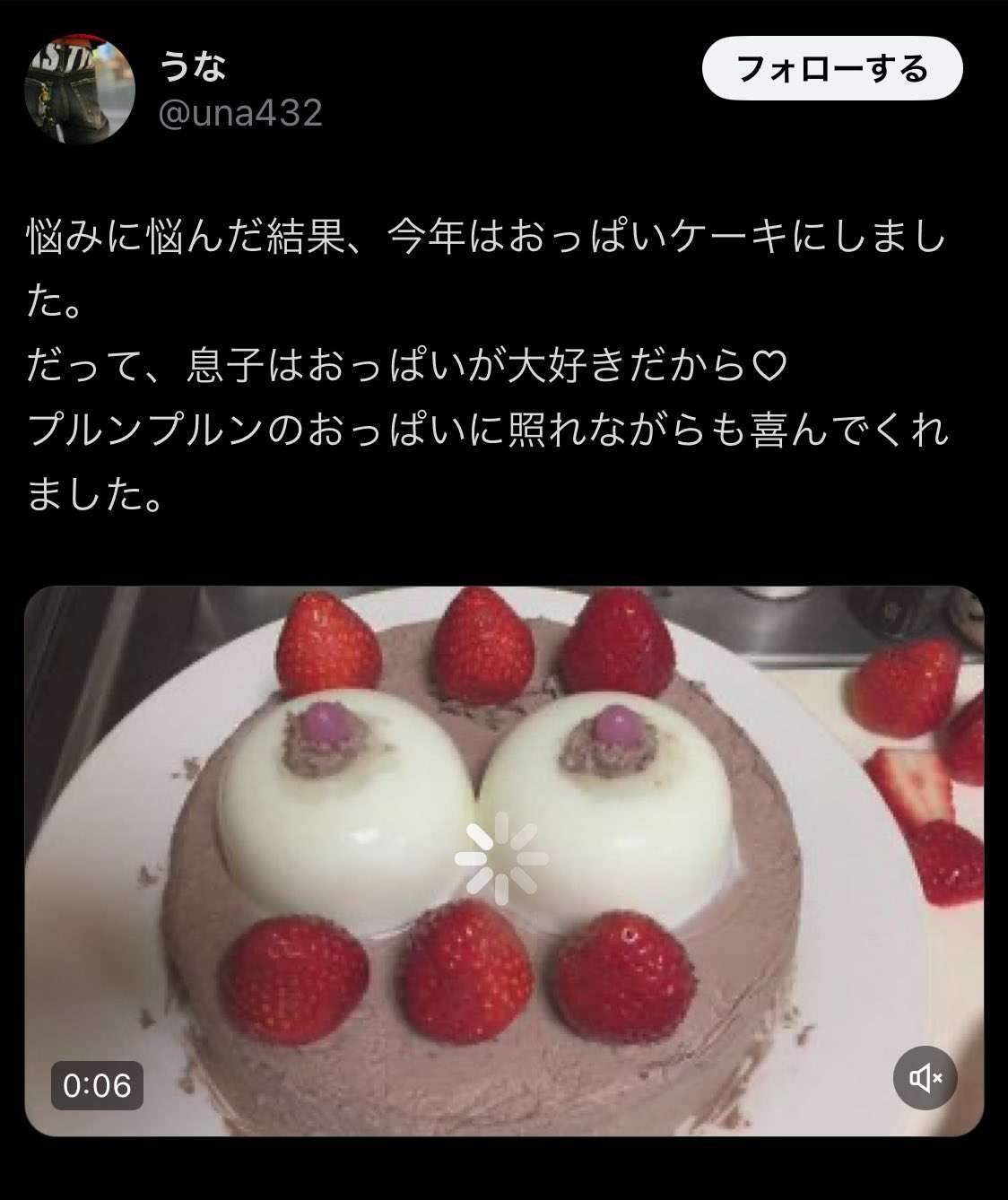The width and height of the screenshot is (1008, 1200).
Task: Open the @una432 profile handle
Action: pyautogui.click(x=239, y=114)
